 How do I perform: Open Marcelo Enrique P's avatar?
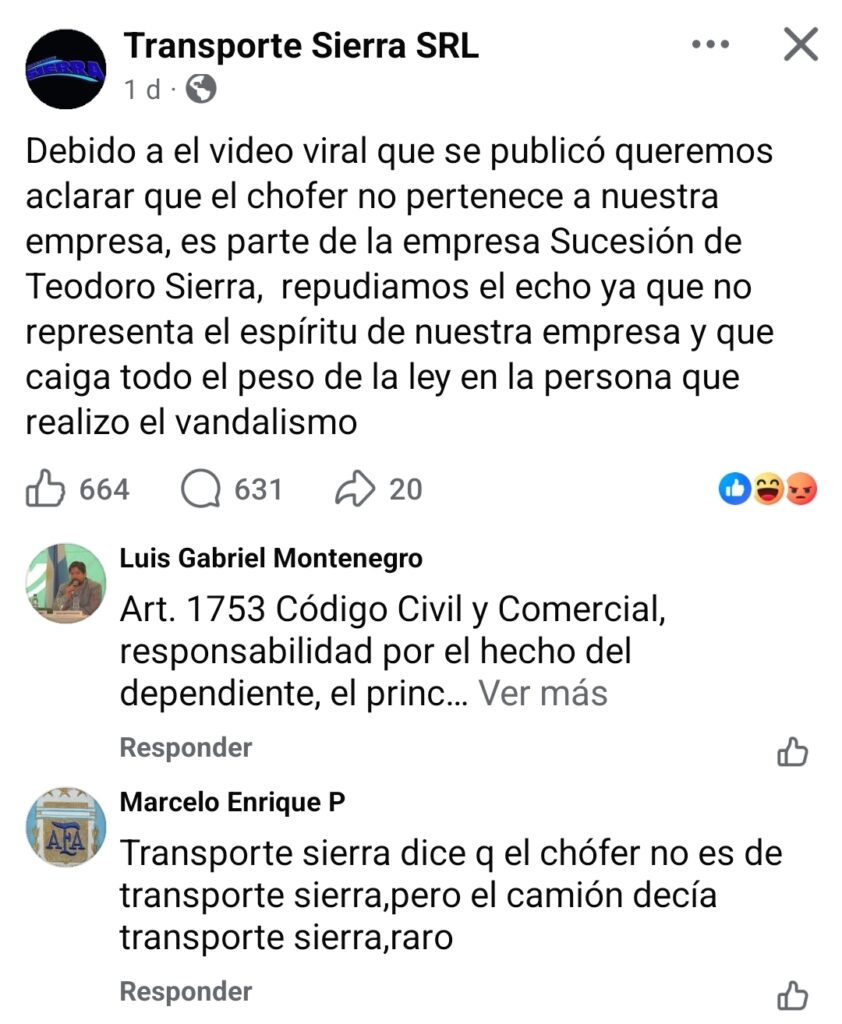[x=66, y=827]
